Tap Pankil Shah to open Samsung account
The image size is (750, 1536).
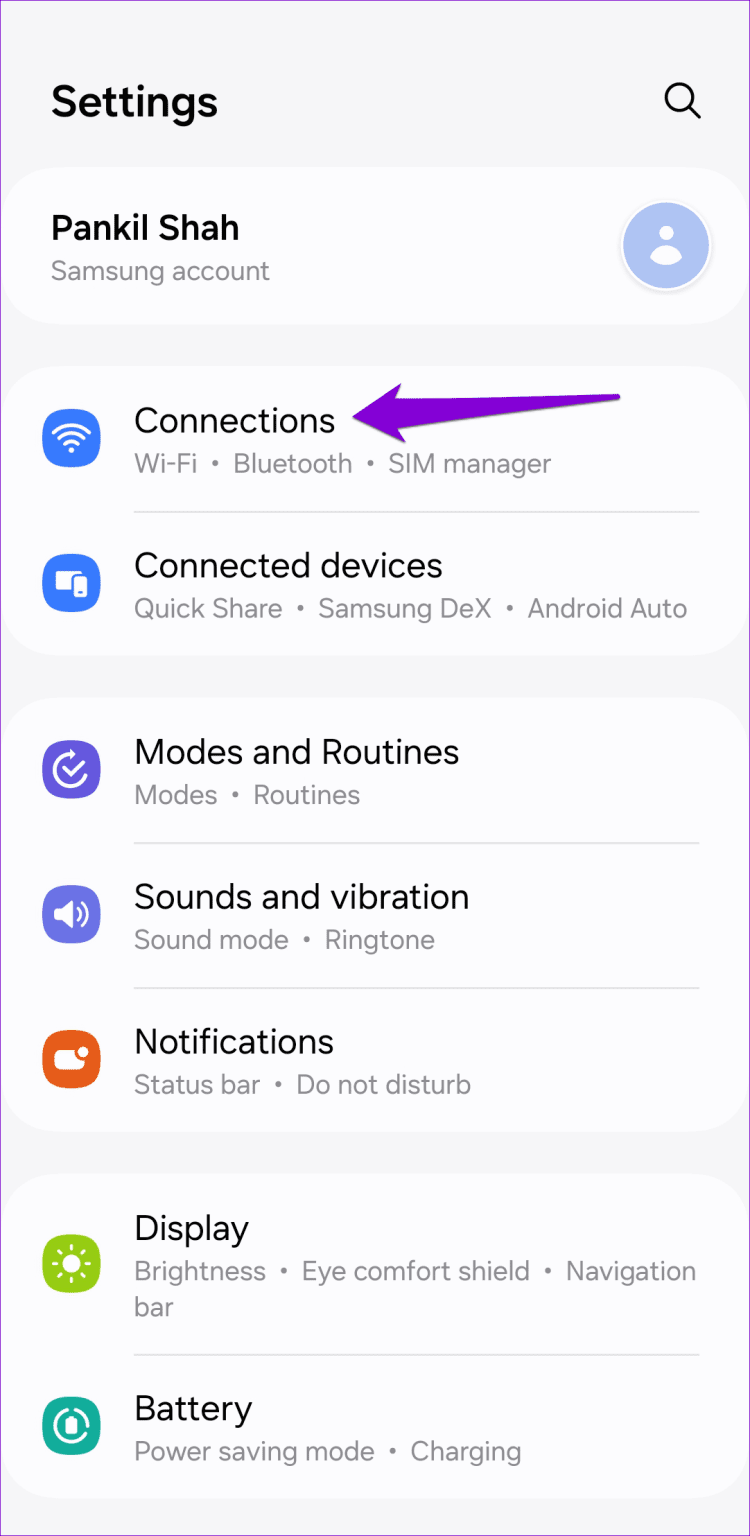click(x=145, y=227)
